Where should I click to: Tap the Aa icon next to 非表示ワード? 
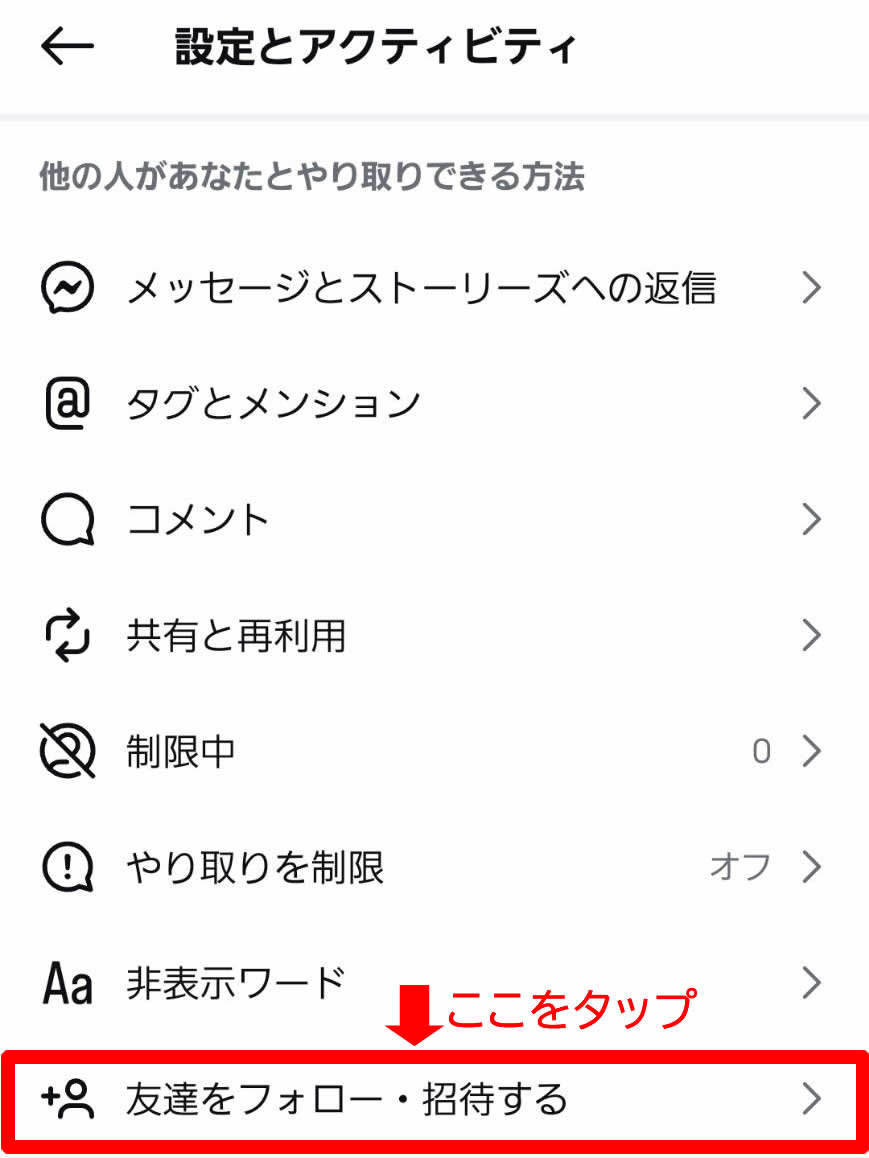tap(68, 983)
